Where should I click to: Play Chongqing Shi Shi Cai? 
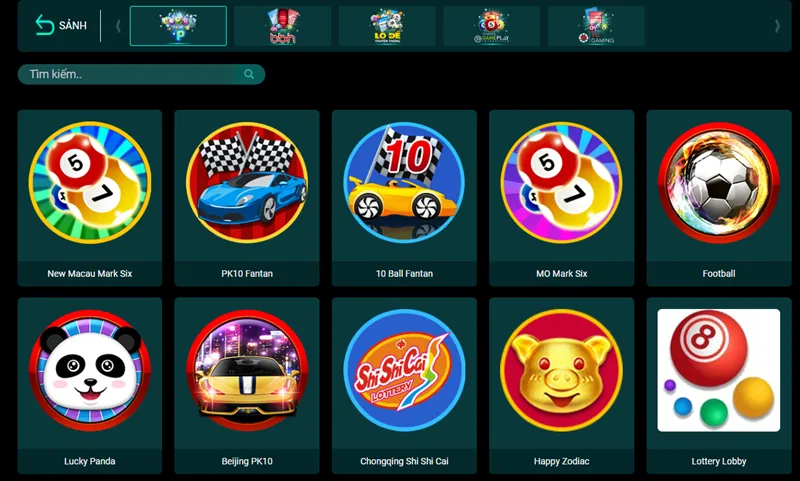pyautogui.click(x=404, y=385)
